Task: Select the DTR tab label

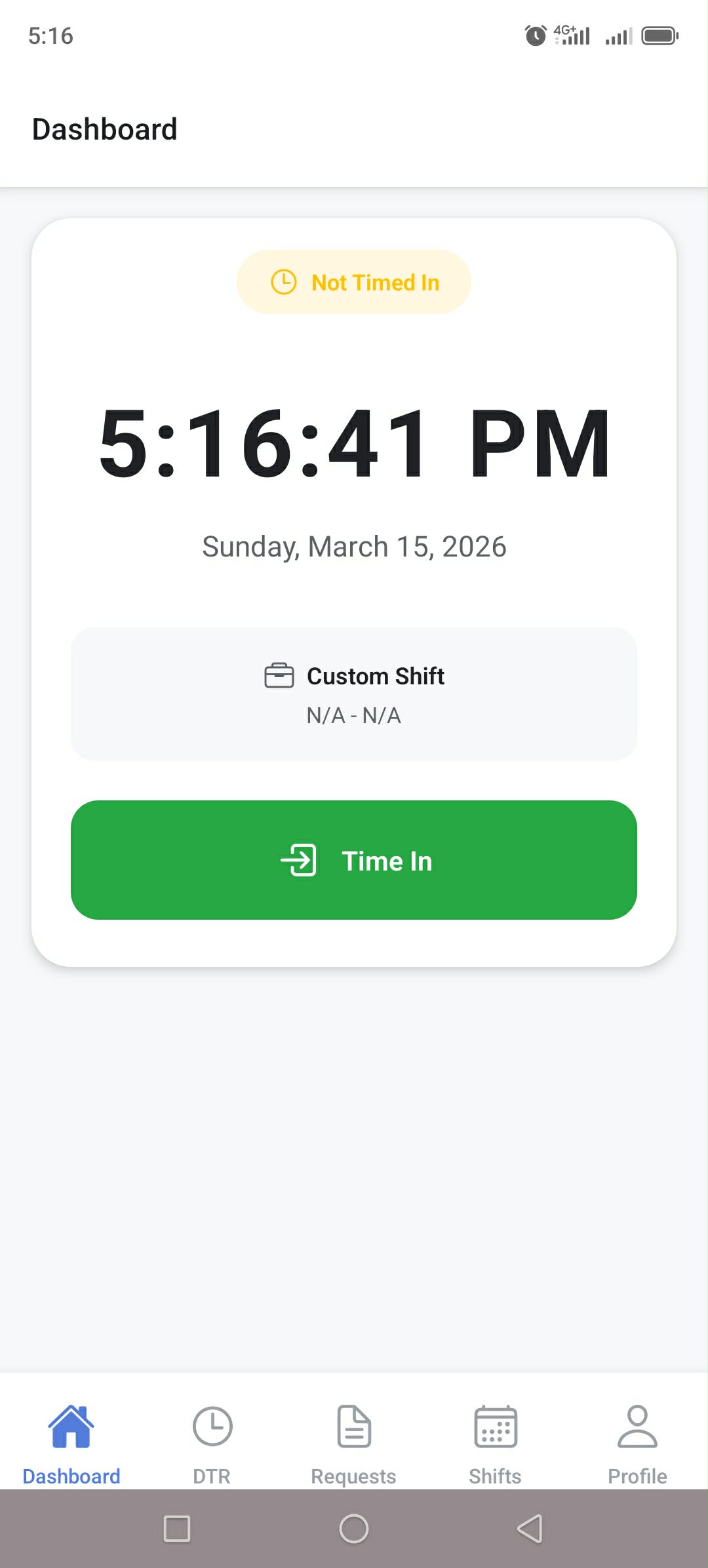Action: (x=211, y=1476)
